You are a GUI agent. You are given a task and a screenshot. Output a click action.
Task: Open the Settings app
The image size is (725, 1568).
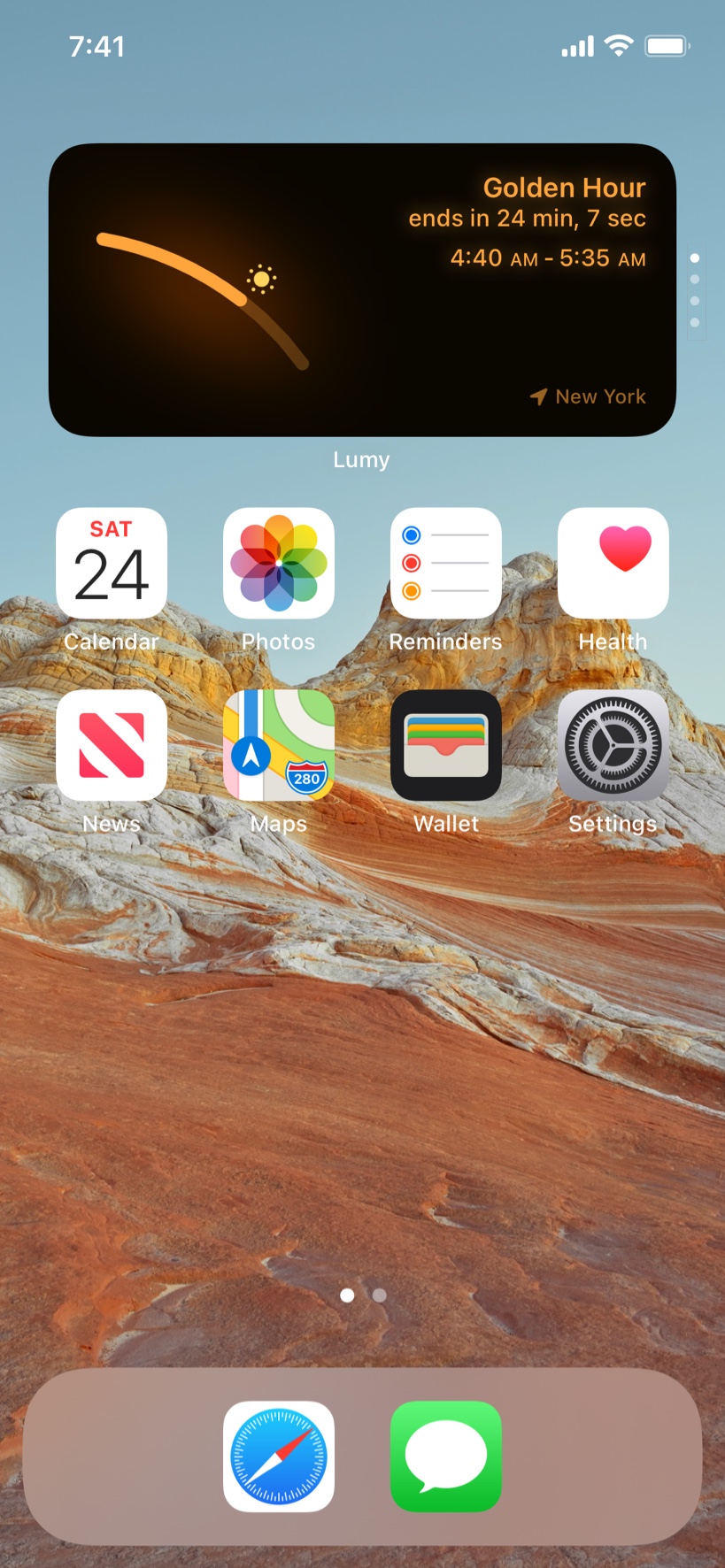pos(613,745)
